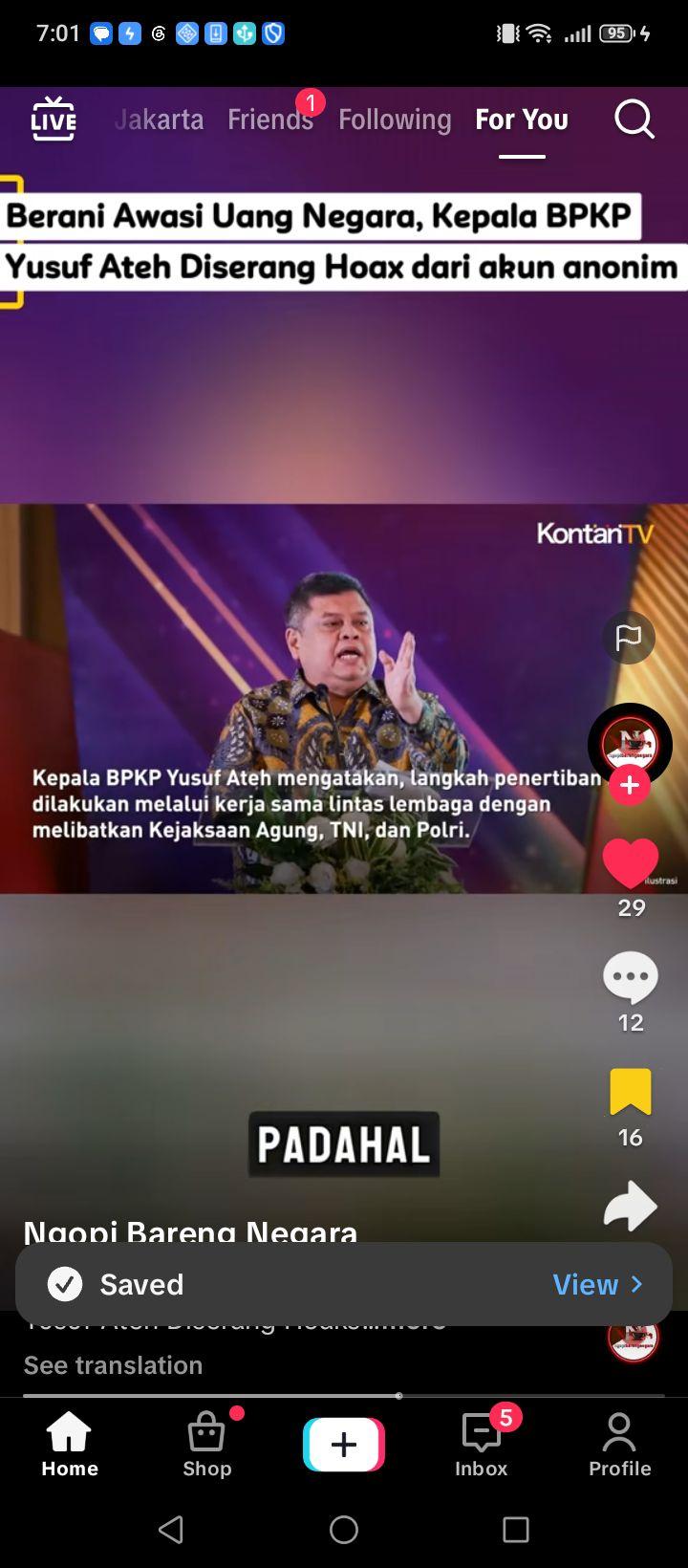Image resolution: width=688 pixels, height=1568 pixels.
Task: View saved videos from the Saved toast
Action: 598,1284
